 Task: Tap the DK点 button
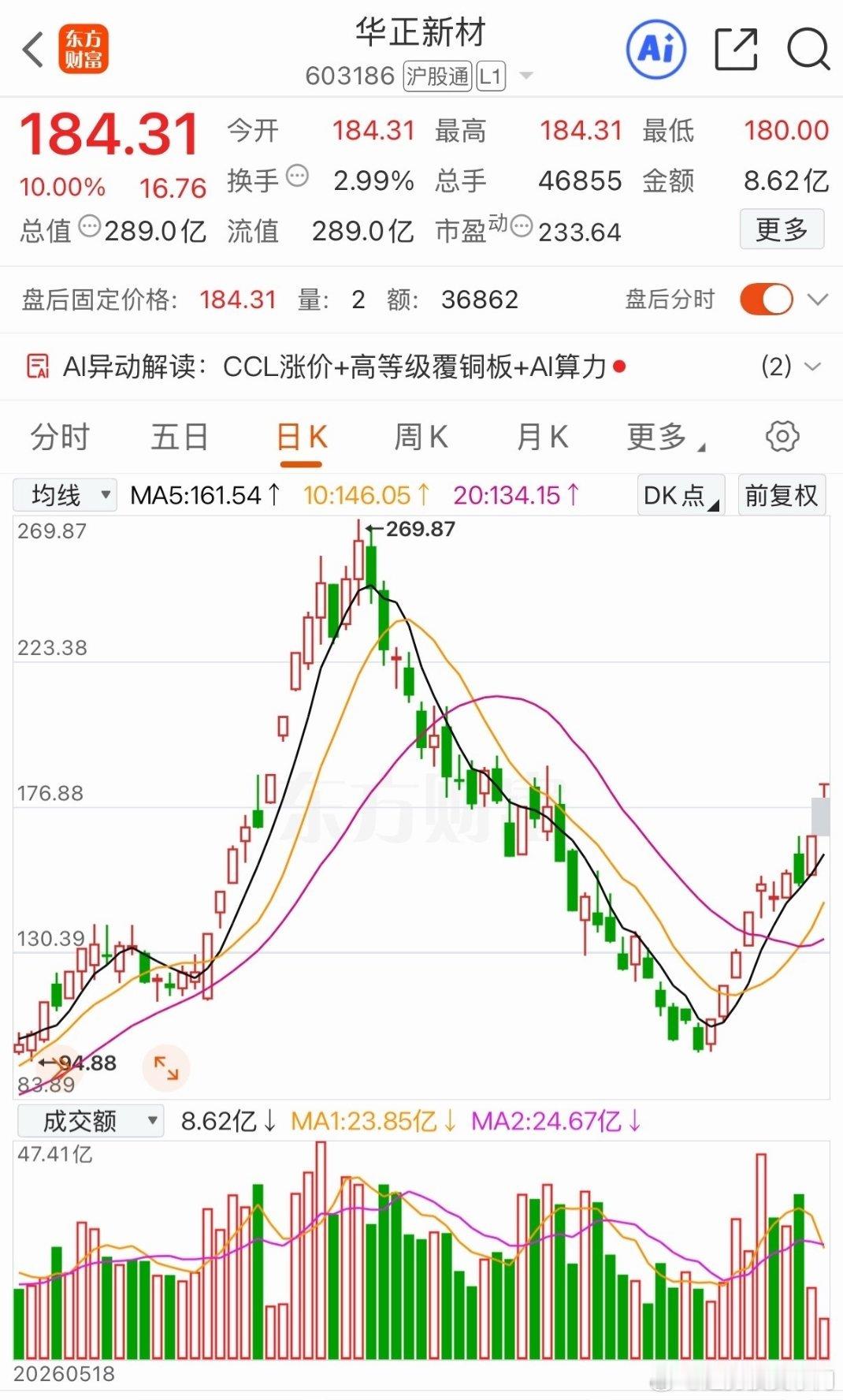[x=681, y=495]
